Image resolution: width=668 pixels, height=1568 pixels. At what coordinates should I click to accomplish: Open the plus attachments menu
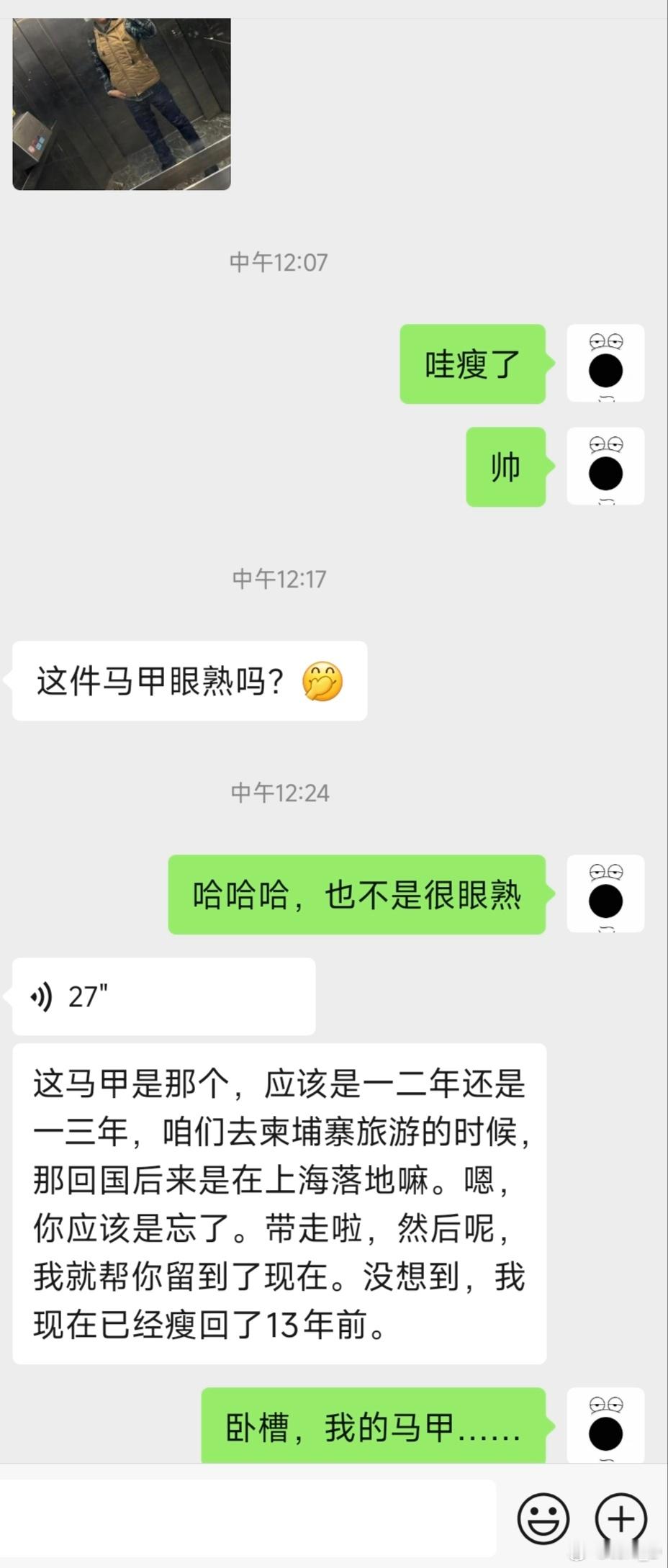tap(620, 1518)
